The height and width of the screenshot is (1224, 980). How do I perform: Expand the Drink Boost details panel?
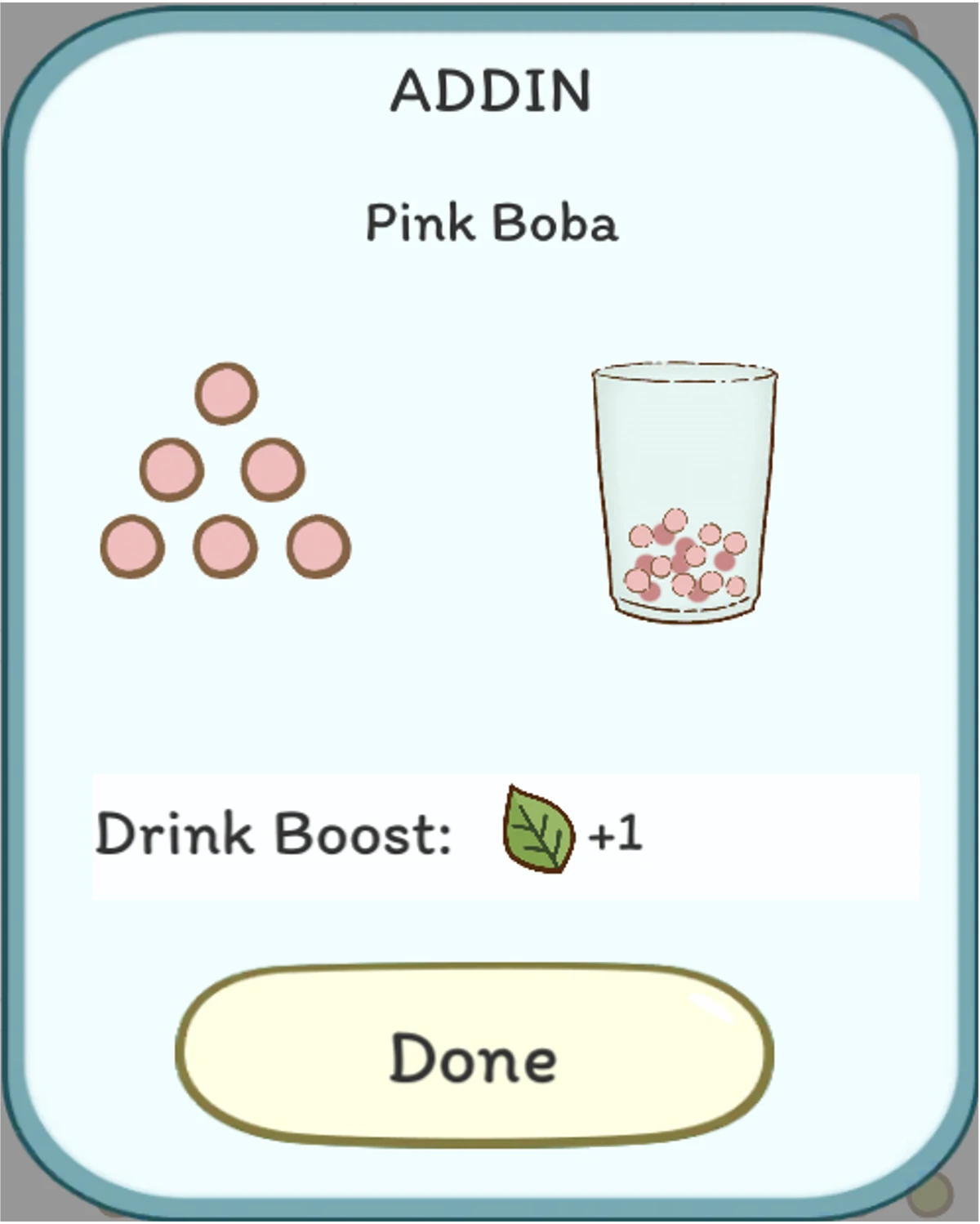point(506,833)
